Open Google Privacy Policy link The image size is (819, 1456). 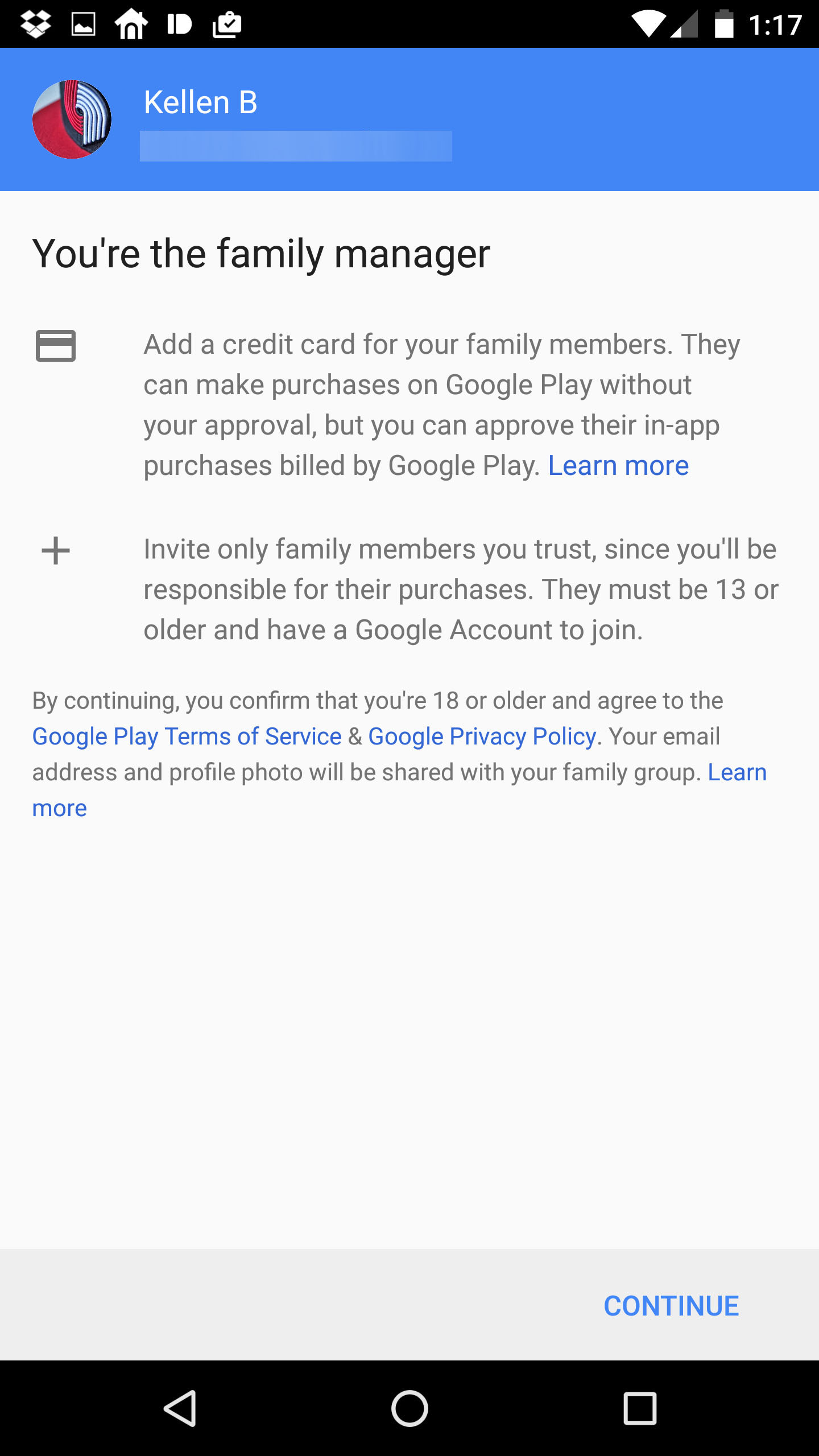(482, 737)
